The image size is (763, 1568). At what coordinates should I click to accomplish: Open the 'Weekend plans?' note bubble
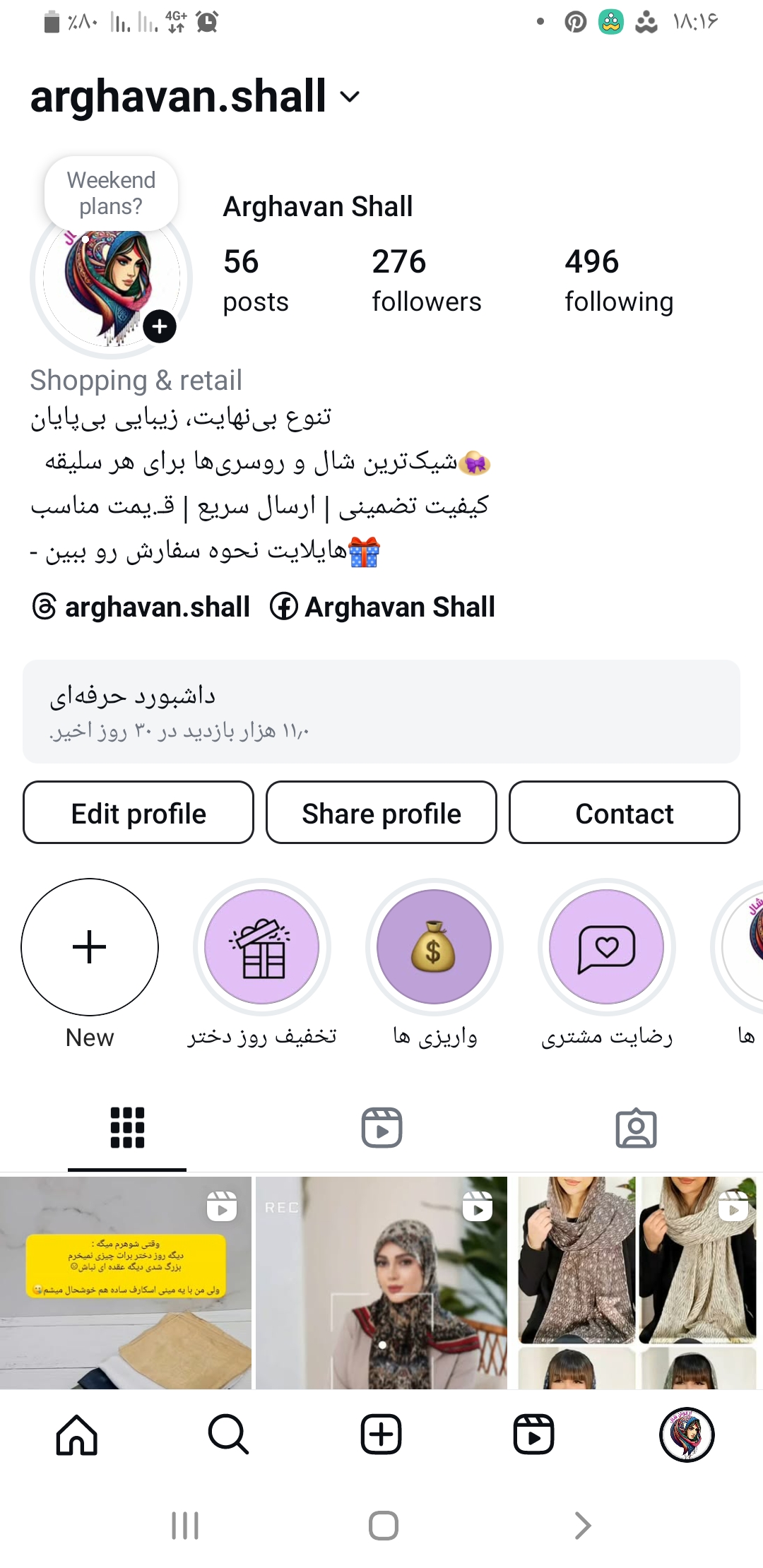[110, 192]
